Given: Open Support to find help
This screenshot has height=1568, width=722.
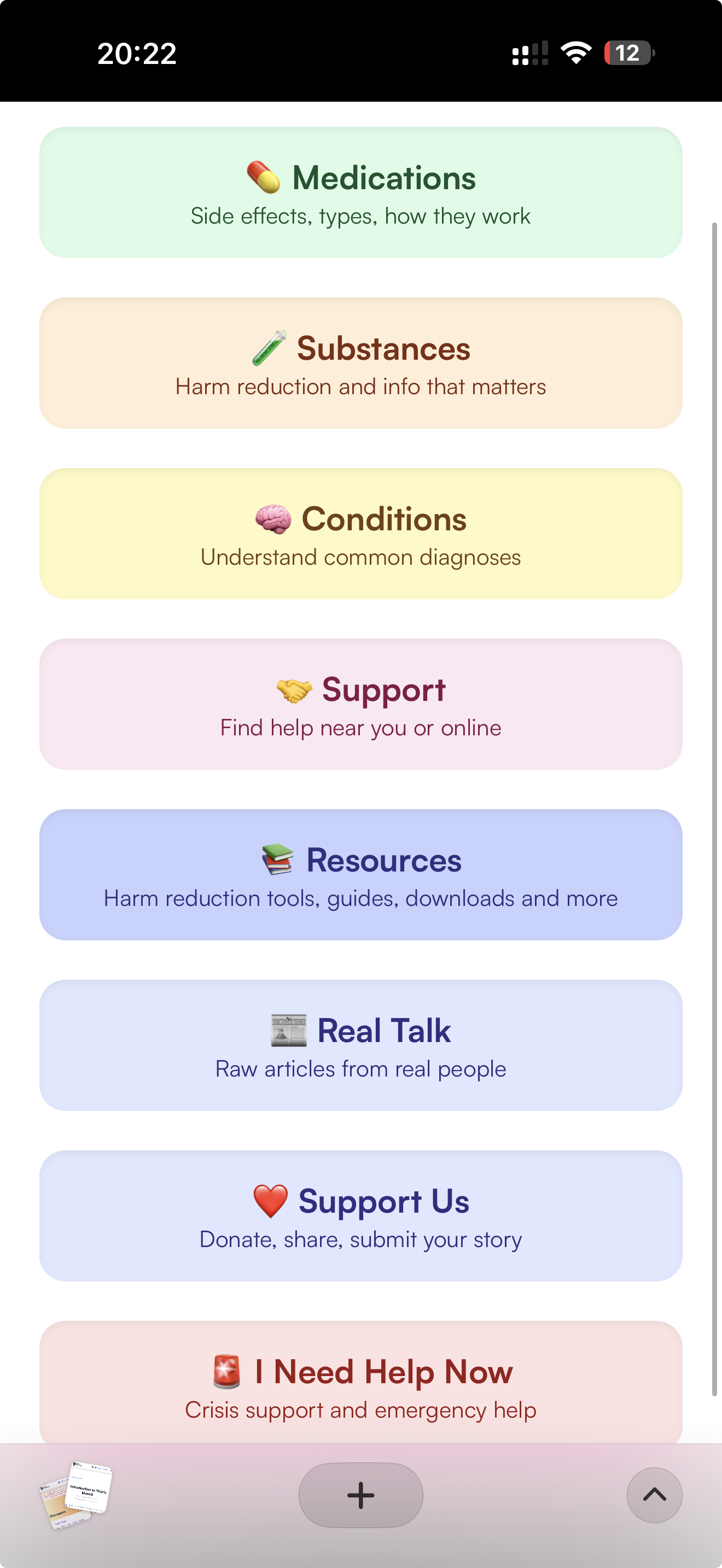Looking at the screenshot, I should 360,704.
